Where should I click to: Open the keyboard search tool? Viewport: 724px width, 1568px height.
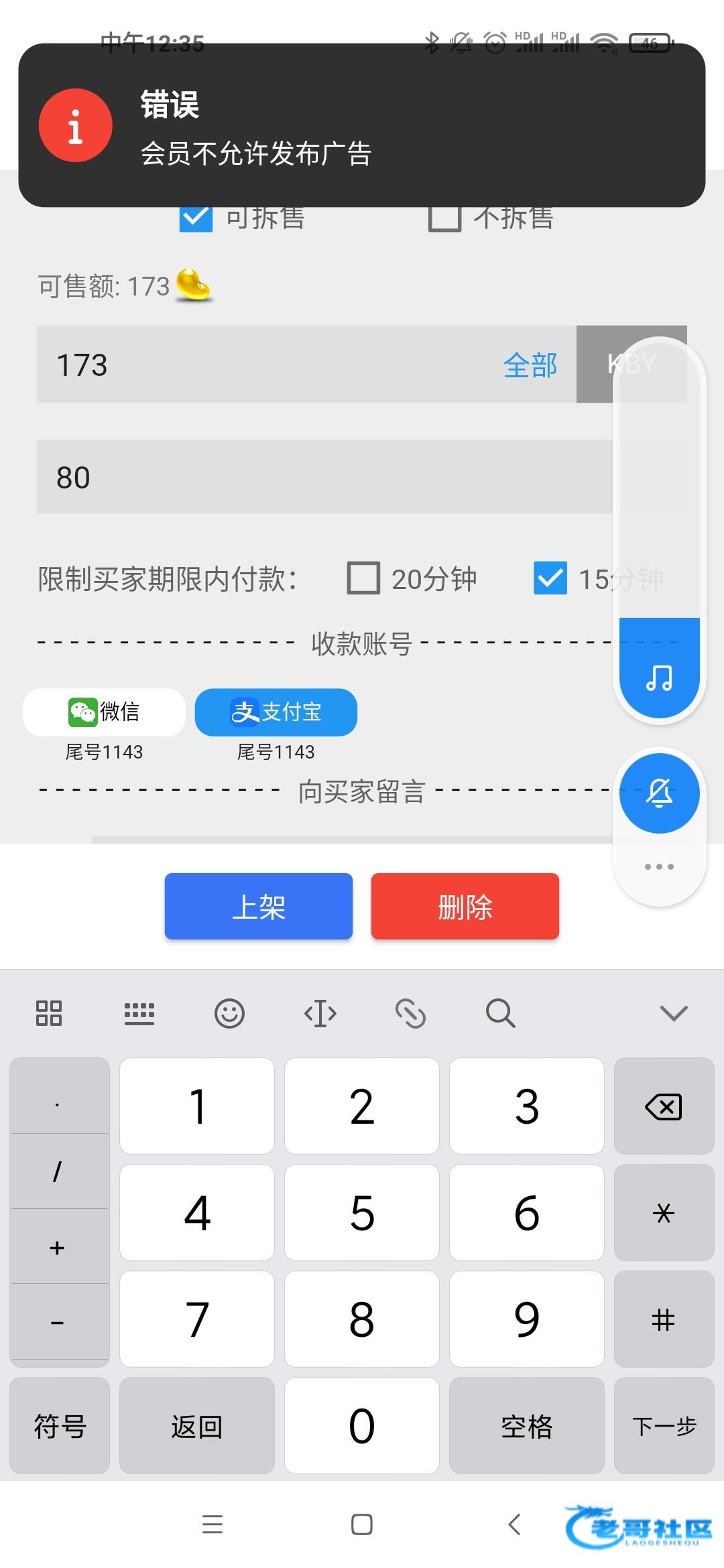[x=500, y=1013]
